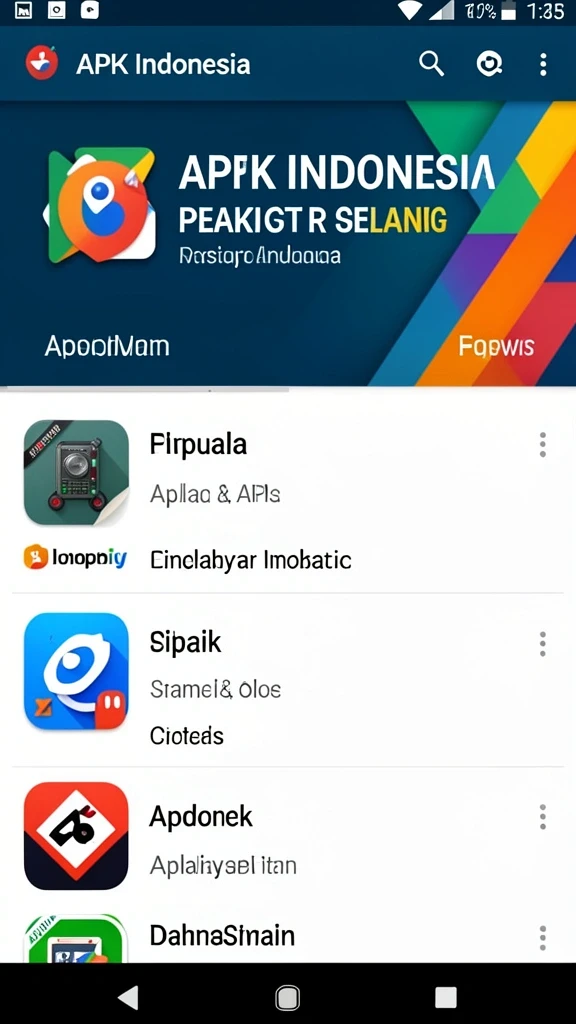Show more options for Apdonek
Viewport: 576px width, 1024px height.
(x=542, y=817)
